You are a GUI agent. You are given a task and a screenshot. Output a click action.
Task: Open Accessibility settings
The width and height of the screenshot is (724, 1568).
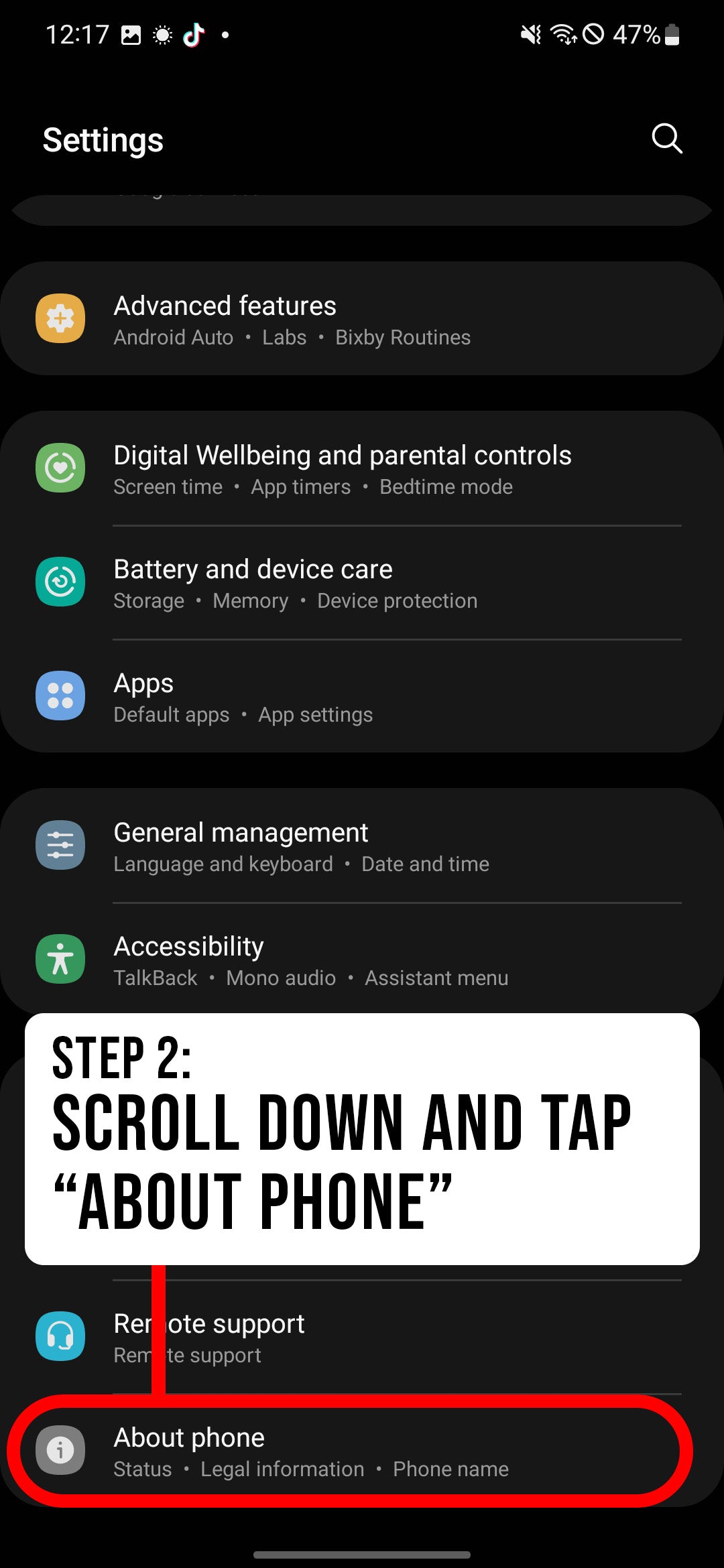(362, 960)
